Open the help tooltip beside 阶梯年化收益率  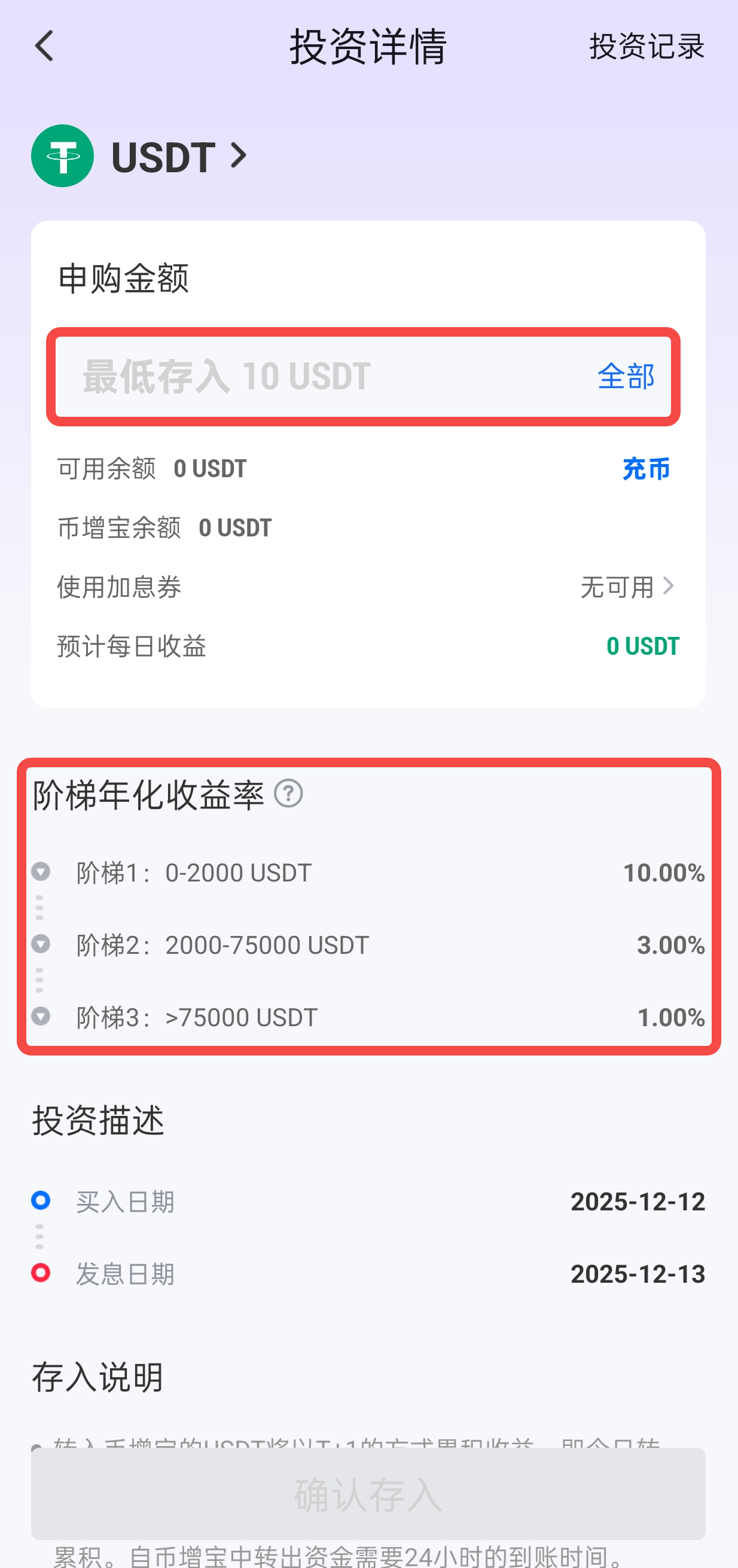point(289,794)
